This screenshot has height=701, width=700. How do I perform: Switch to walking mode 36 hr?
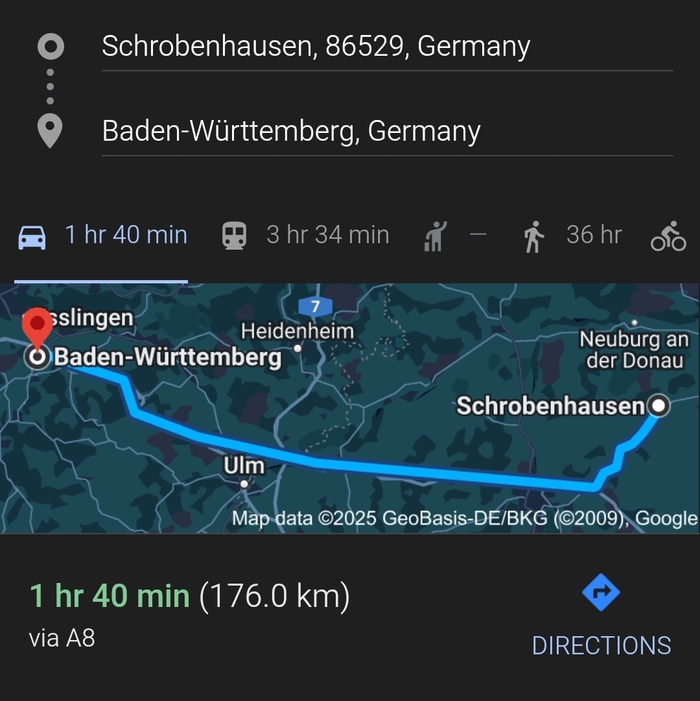[x=572, y=236]
